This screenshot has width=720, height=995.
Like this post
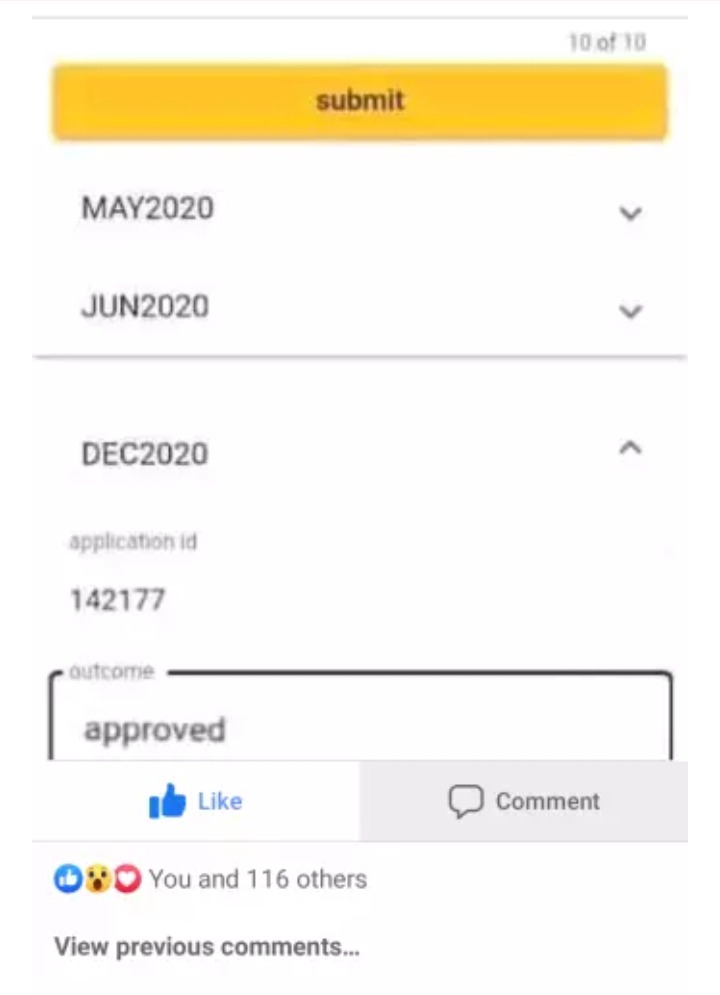click(x=196, y=801)
